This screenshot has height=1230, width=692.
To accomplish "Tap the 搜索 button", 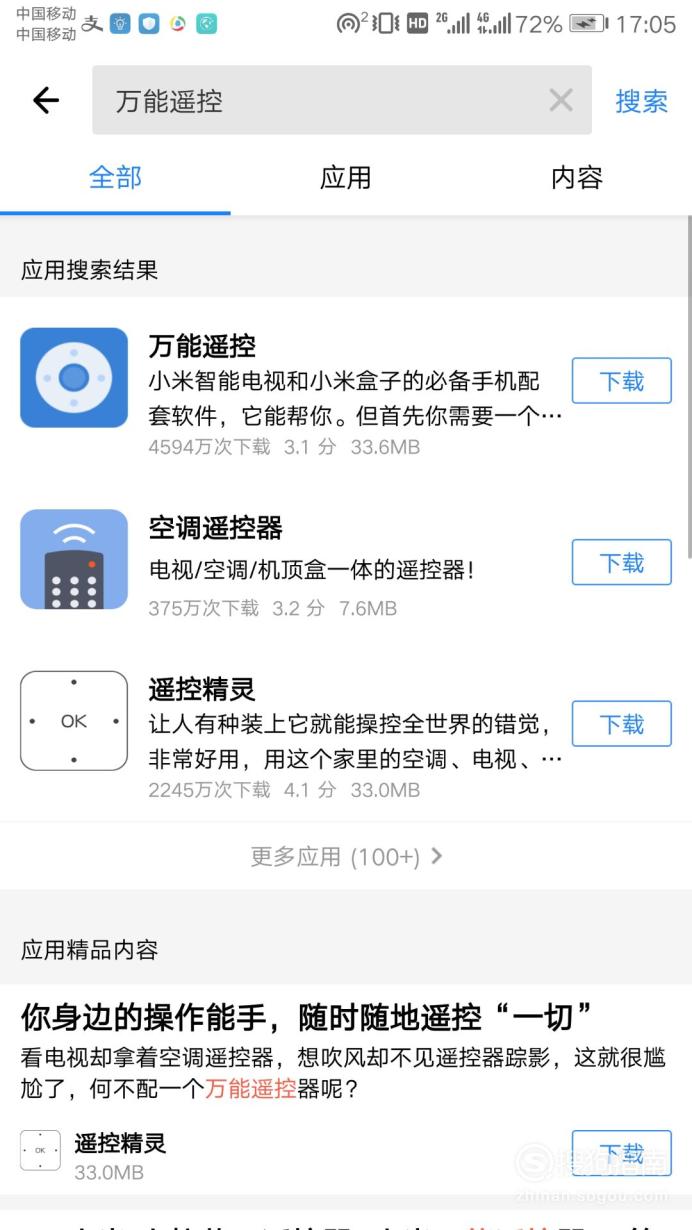I will [x=641, y=101].
